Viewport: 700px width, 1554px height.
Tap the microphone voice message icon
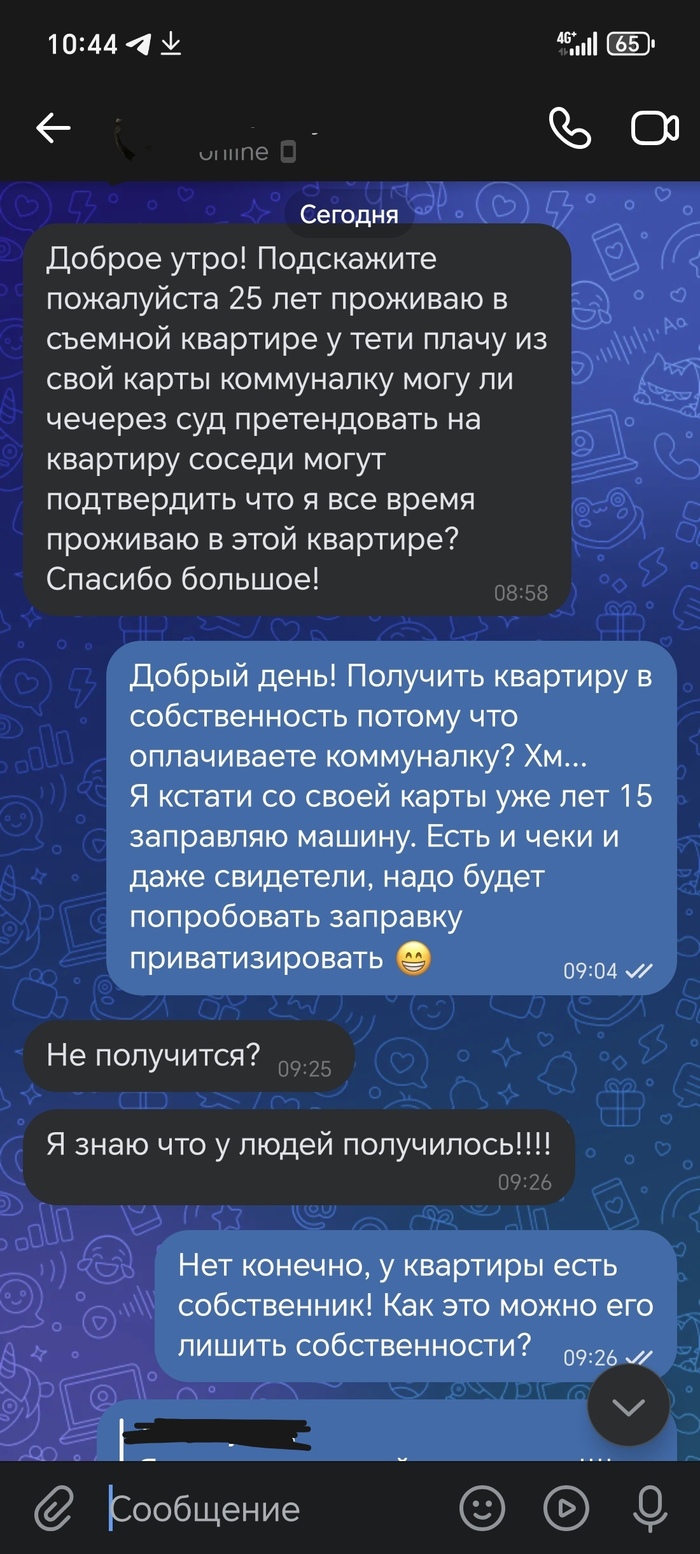tap(650, 1508)
